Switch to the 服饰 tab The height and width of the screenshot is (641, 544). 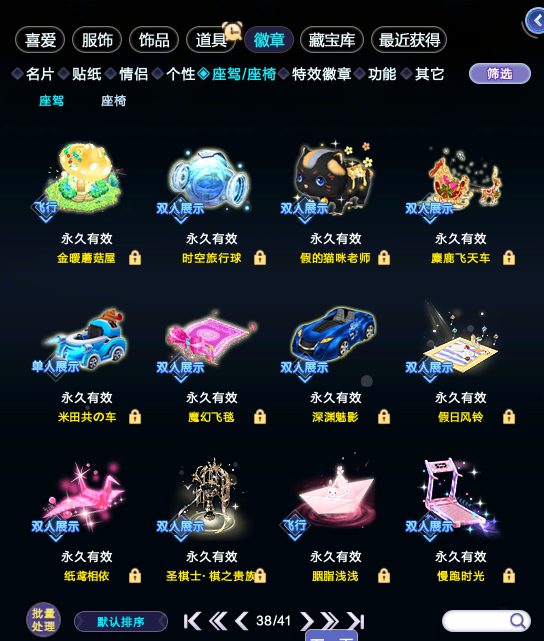click(x=97, y=40)
